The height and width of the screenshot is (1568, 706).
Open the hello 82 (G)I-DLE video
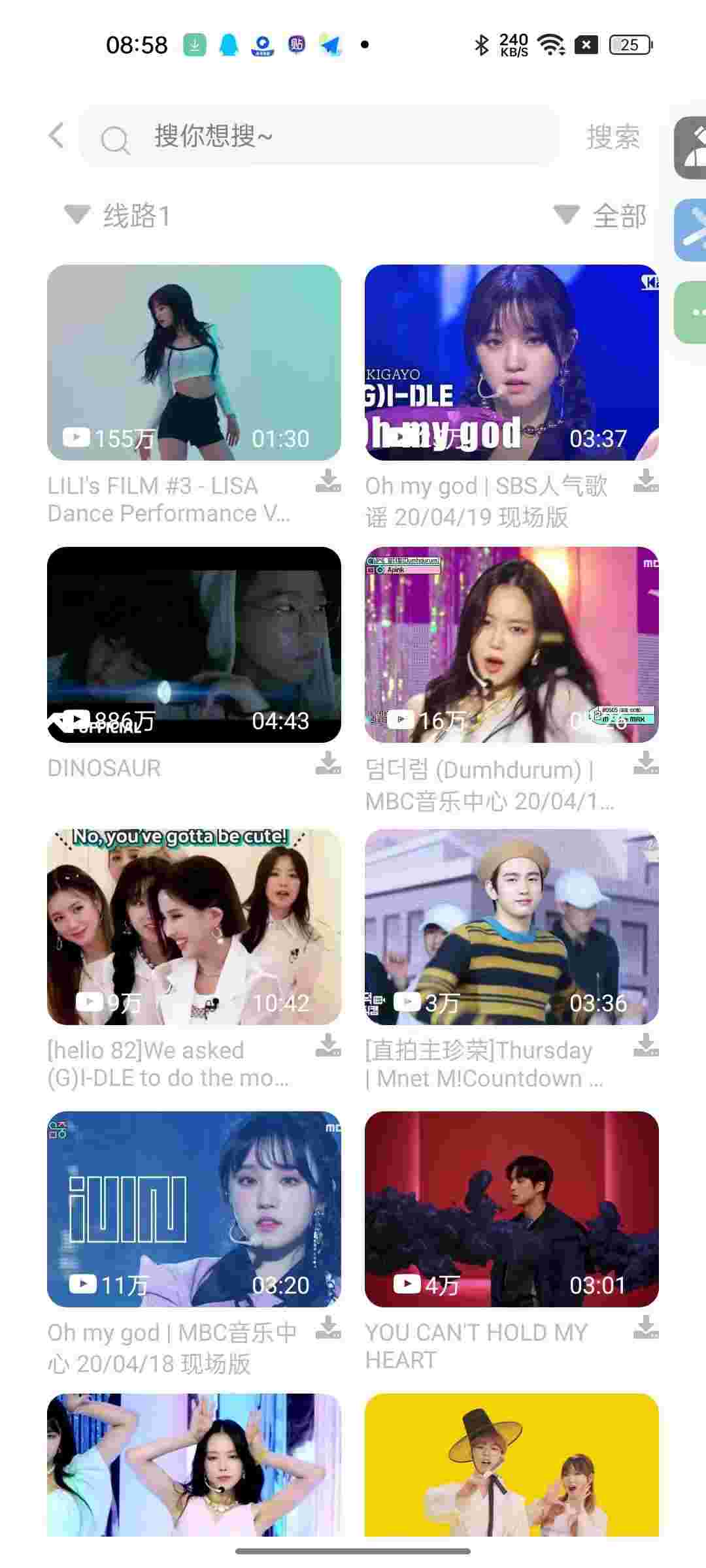pyautogui.click(x=194, y=926)
